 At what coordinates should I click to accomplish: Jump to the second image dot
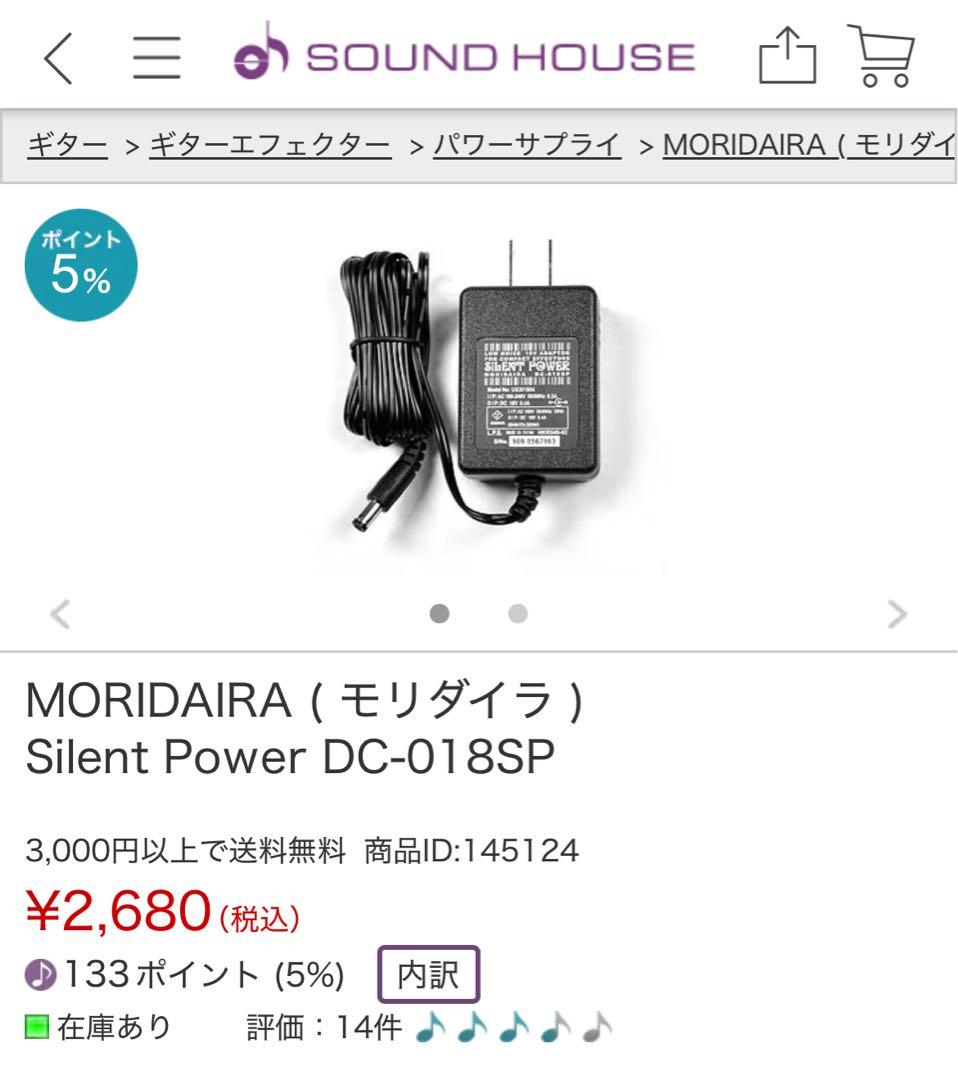[x=517, y=614]
